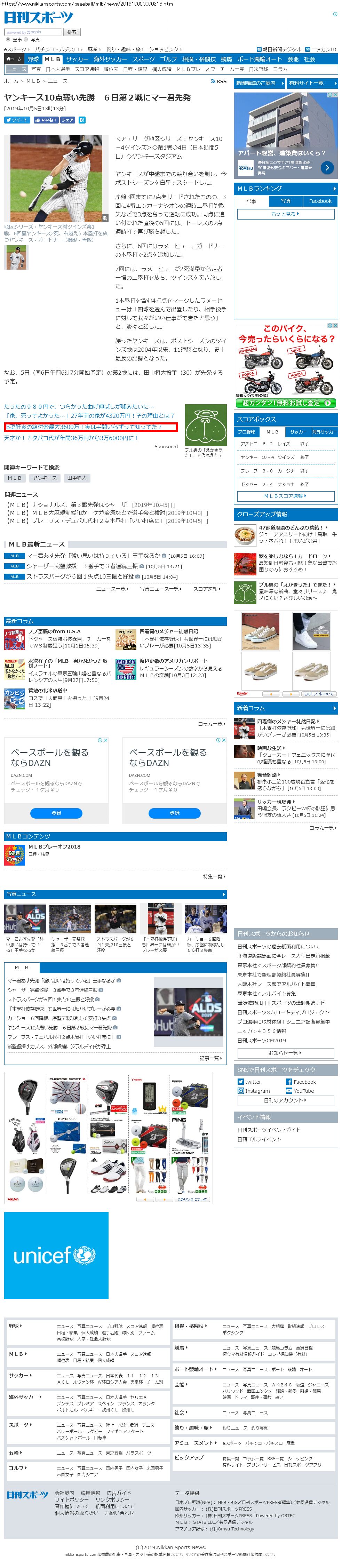Image resolution: width=342 pixels, height=1568 pixels.
Task: Share the article via ツイート button
Action: (17, 120)
